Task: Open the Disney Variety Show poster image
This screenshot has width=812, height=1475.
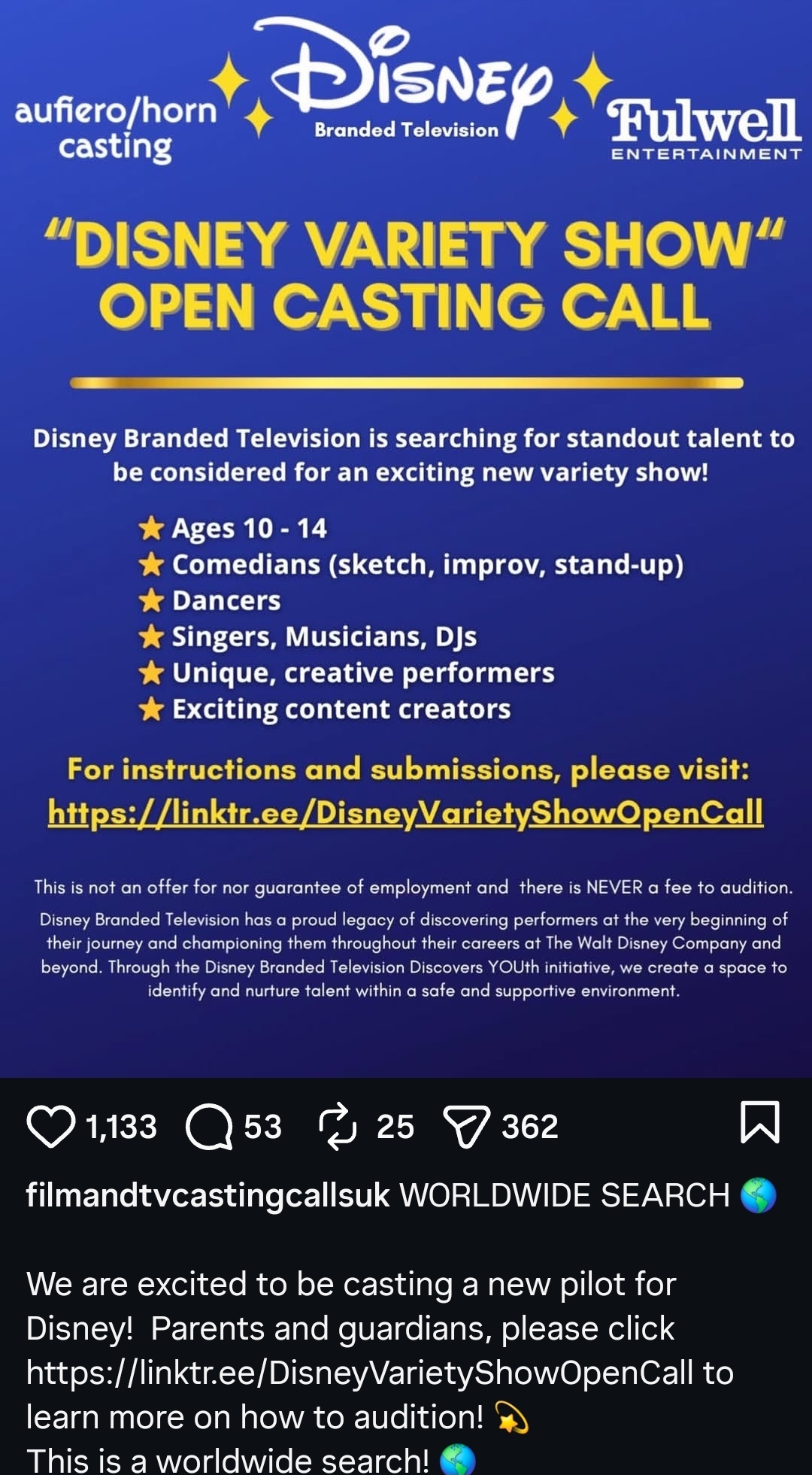Action: 406,539
